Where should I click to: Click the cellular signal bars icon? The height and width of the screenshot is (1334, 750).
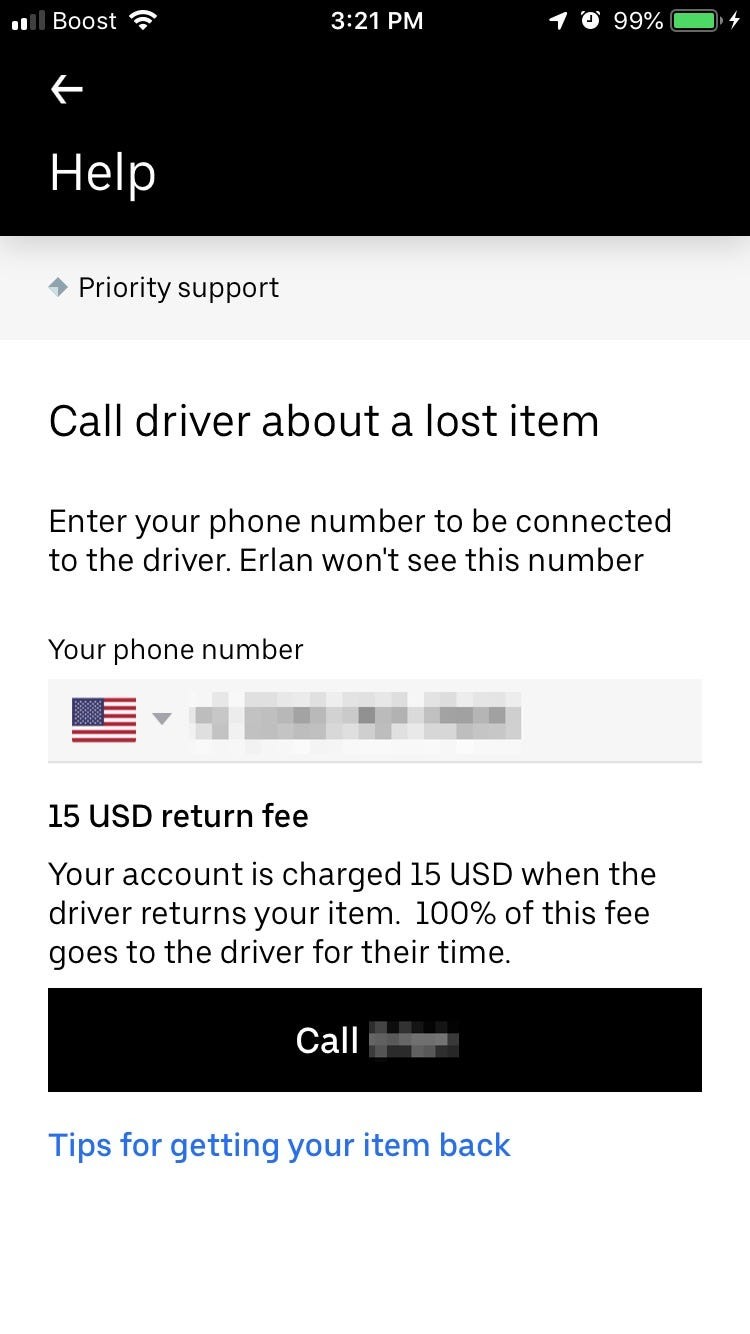[27, 18]
